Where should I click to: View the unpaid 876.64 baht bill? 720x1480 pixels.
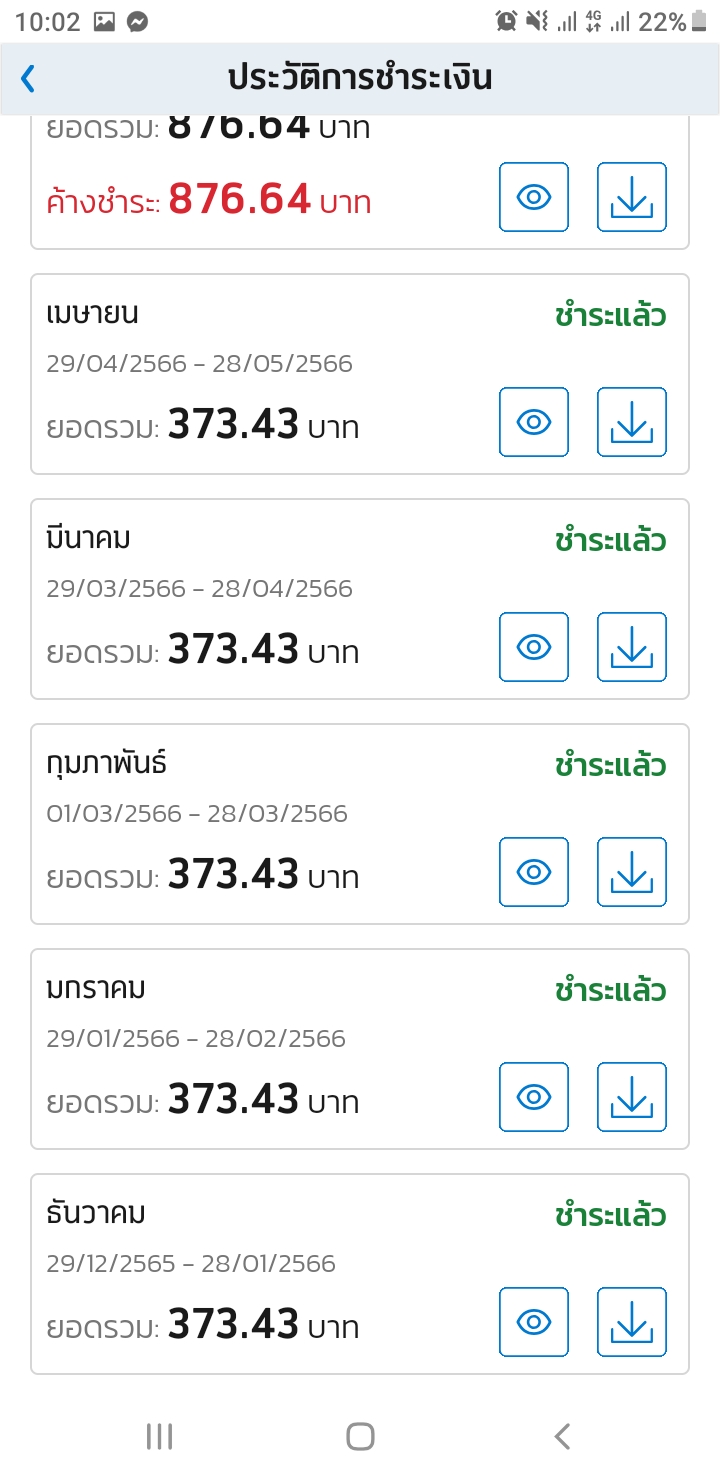[x=534, y=197]
